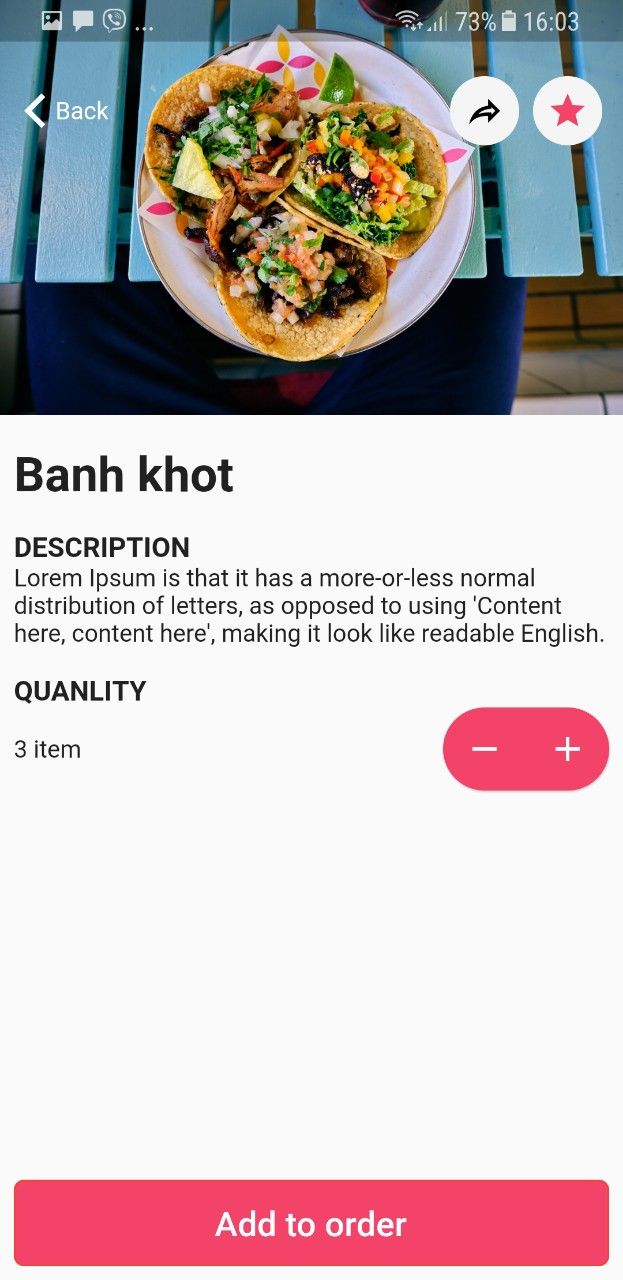
Task: Tap the Add to order button
Action: (x=311, y=1223)
